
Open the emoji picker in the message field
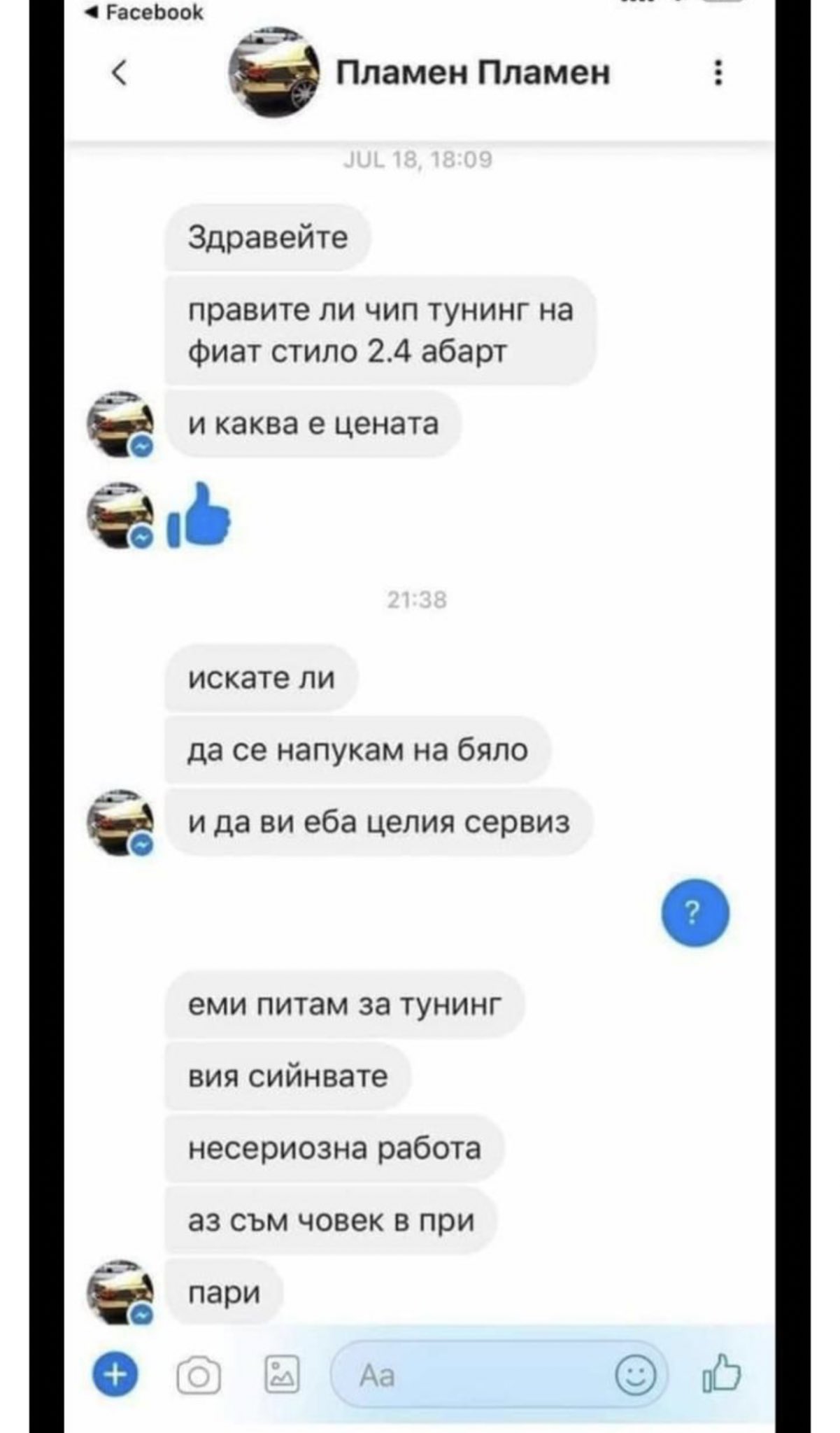635,1376
